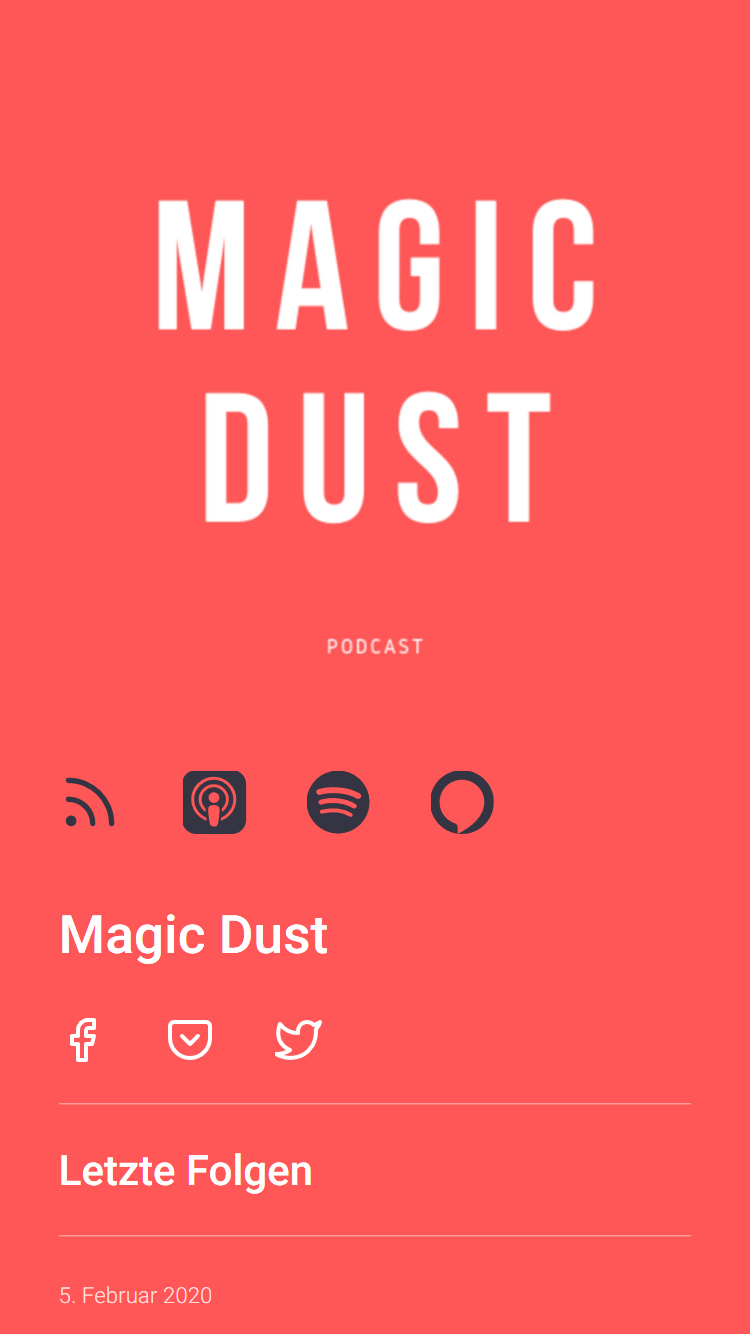This screenshot has height=1334, width=750.
Task: Share on Facebook
Action: point(83,1040)
